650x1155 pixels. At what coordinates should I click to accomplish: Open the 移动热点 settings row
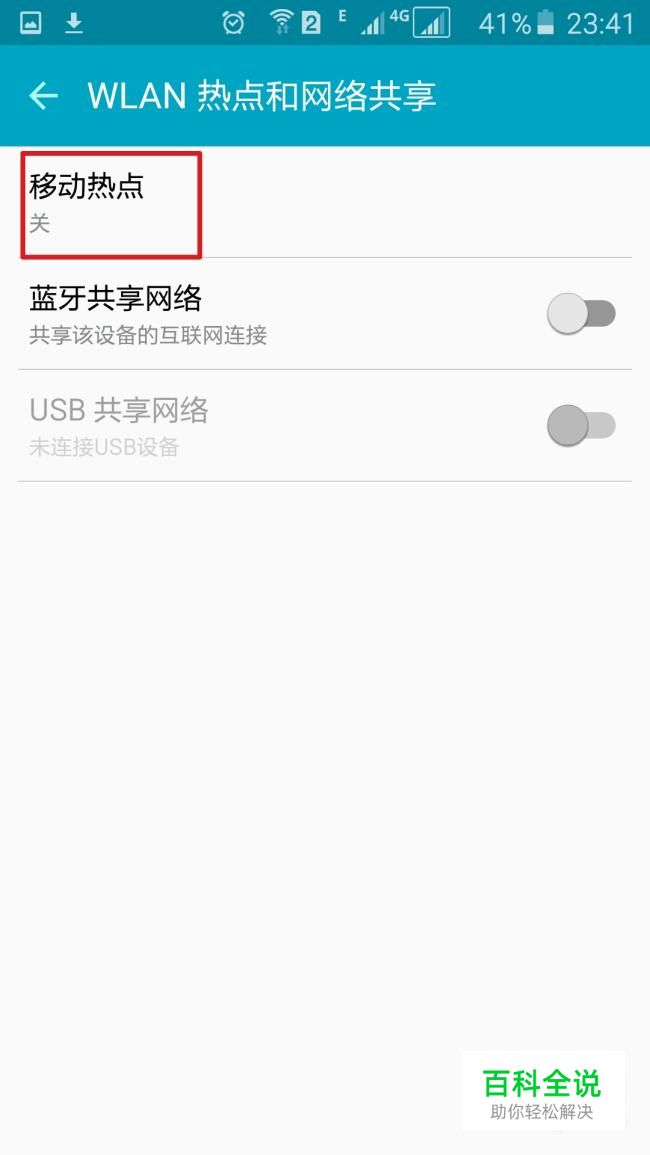325,203
